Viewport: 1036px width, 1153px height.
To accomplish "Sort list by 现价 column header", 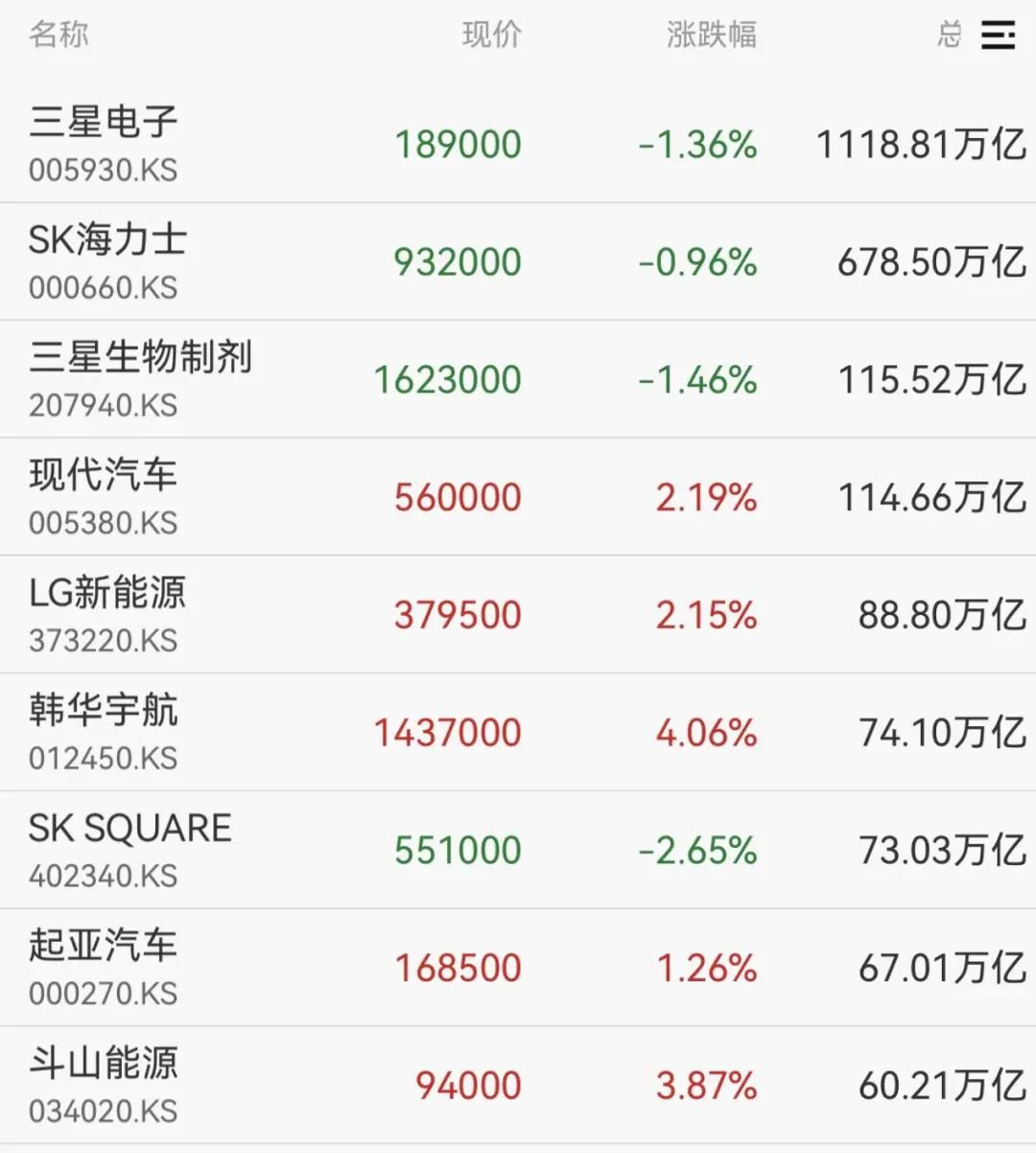I will point(489,36).
